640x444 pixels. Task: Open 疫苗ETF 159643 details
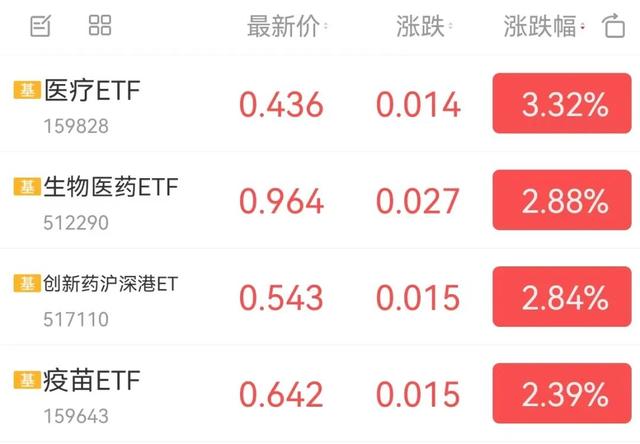coord(92,394)
